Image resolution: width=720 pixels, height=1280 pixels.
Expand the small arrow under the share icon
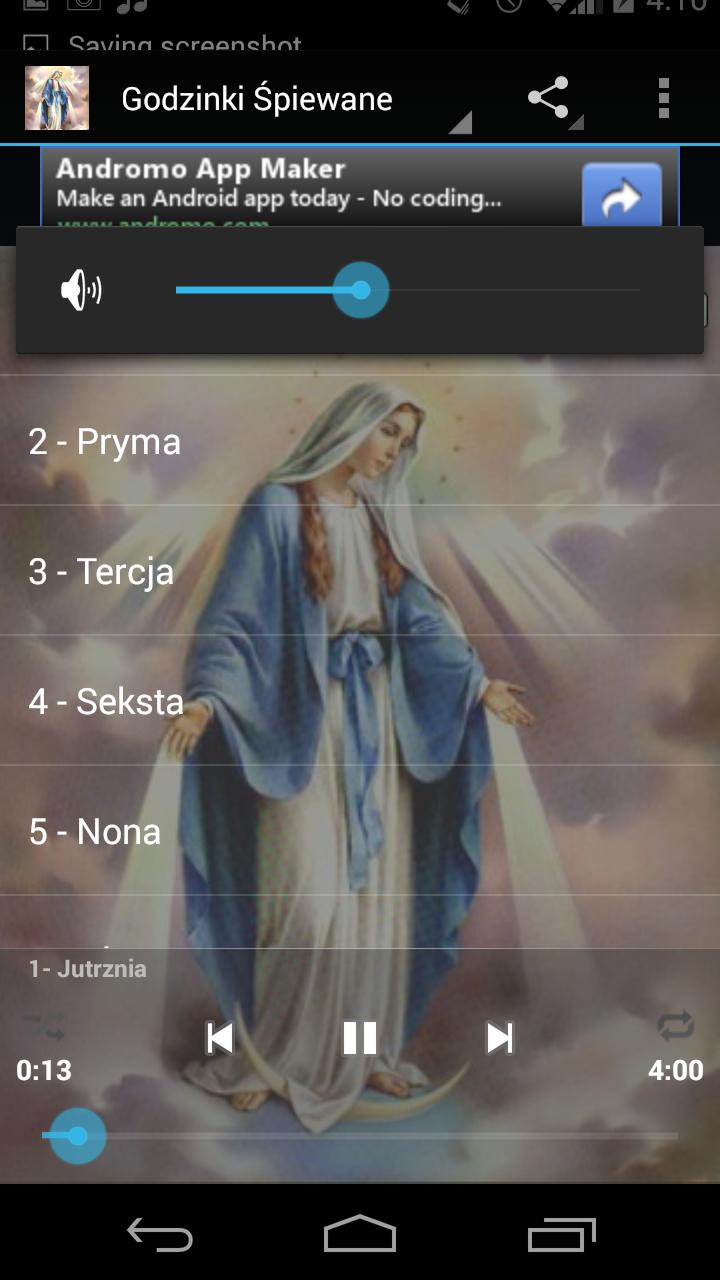[576, 124]
